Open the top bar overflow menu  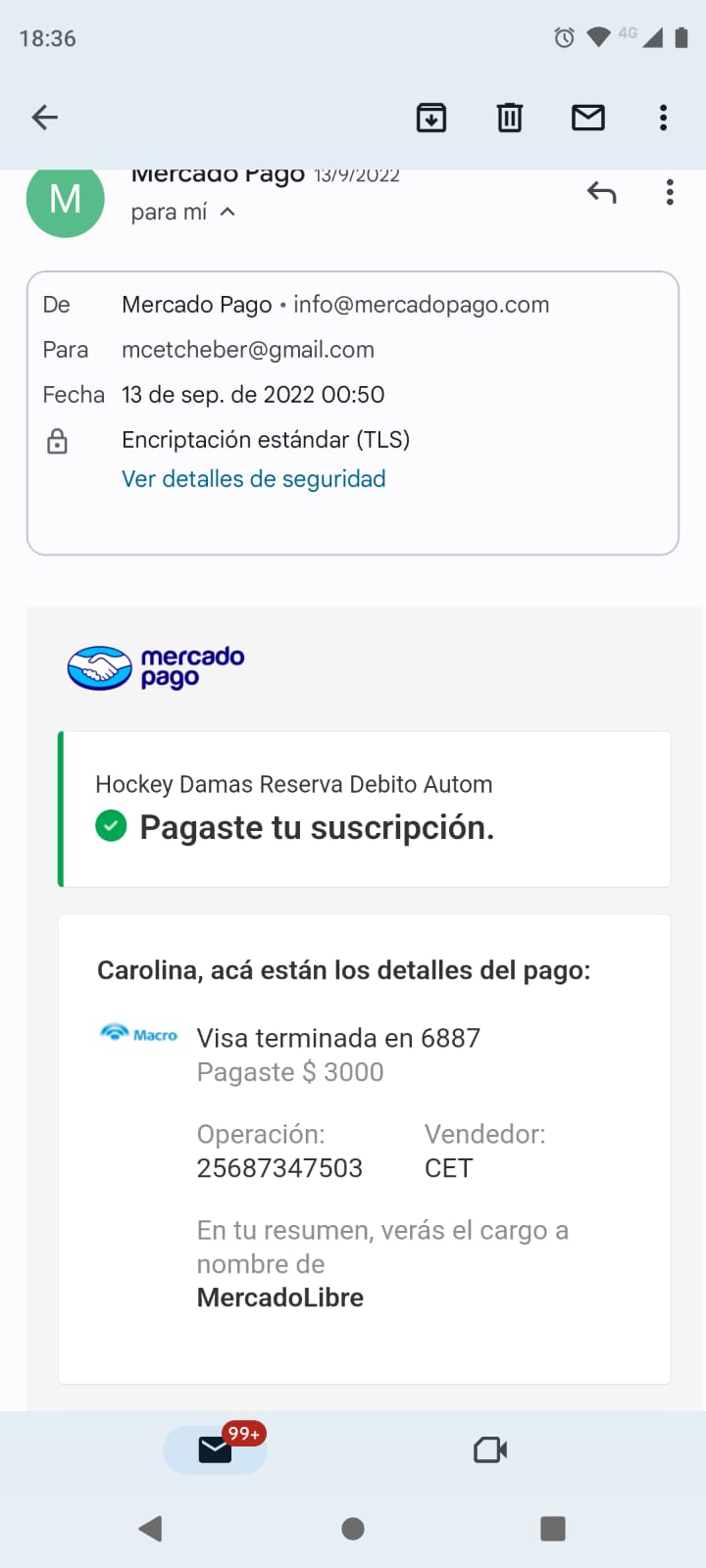coord(664,118)
